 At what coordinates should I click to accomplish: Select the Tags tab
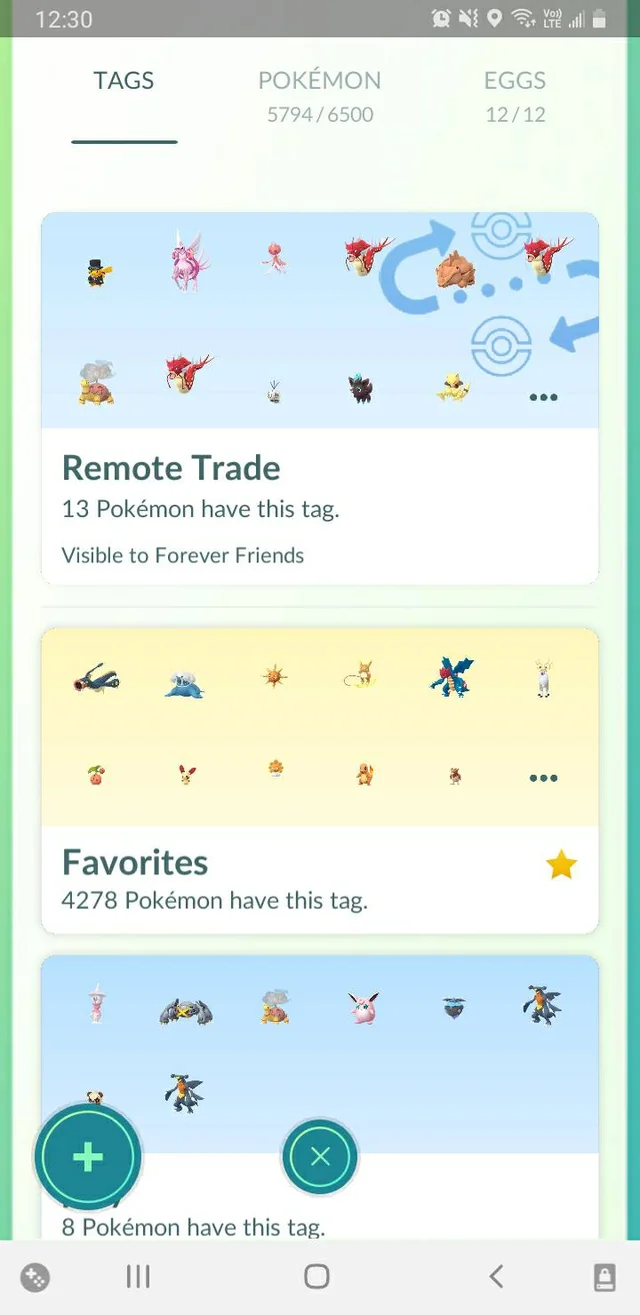pyautogui.click(x=124, y=82)
